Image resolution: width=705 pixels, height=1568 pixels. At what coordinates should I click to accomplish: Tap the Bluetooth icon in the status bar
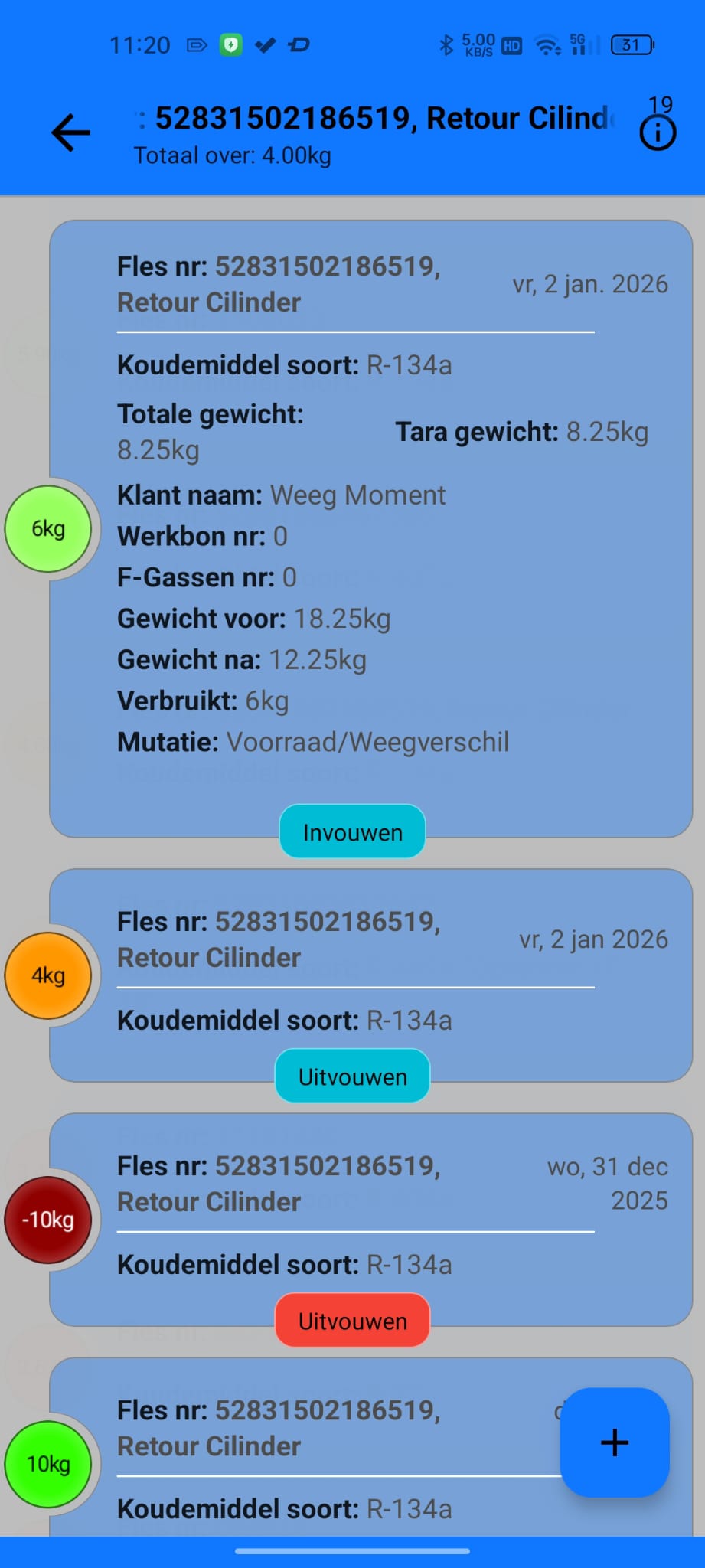(x=445, y=44)
